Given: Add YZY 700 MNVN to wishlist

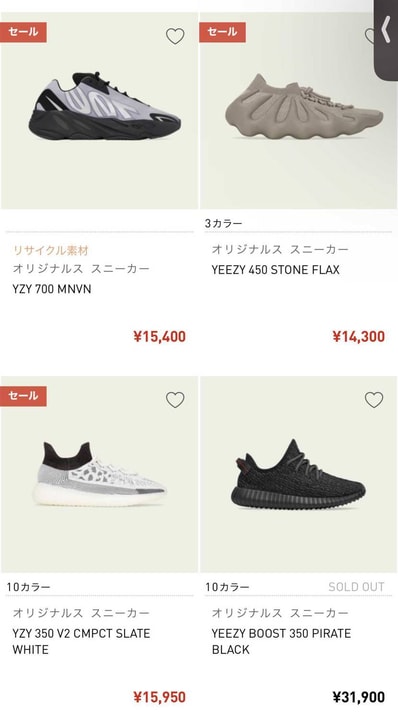Looking at the screenshot, I should click(x=175, y=36).
